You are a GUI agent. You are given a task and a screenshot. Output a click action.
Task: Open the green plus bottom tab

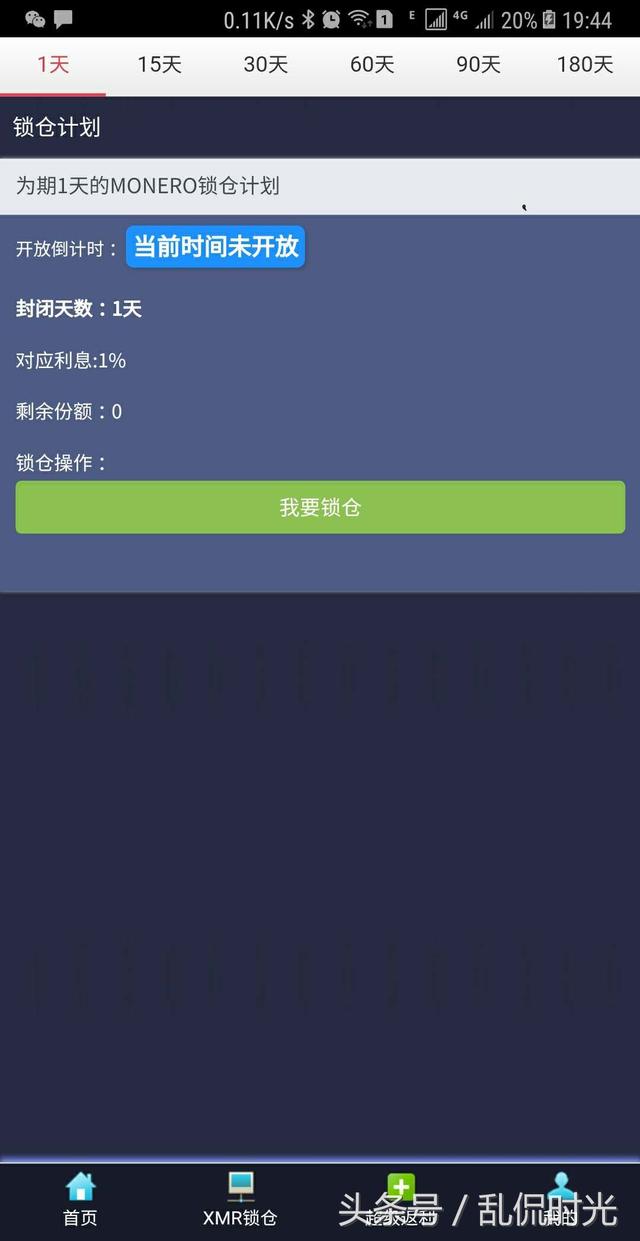400,1200
